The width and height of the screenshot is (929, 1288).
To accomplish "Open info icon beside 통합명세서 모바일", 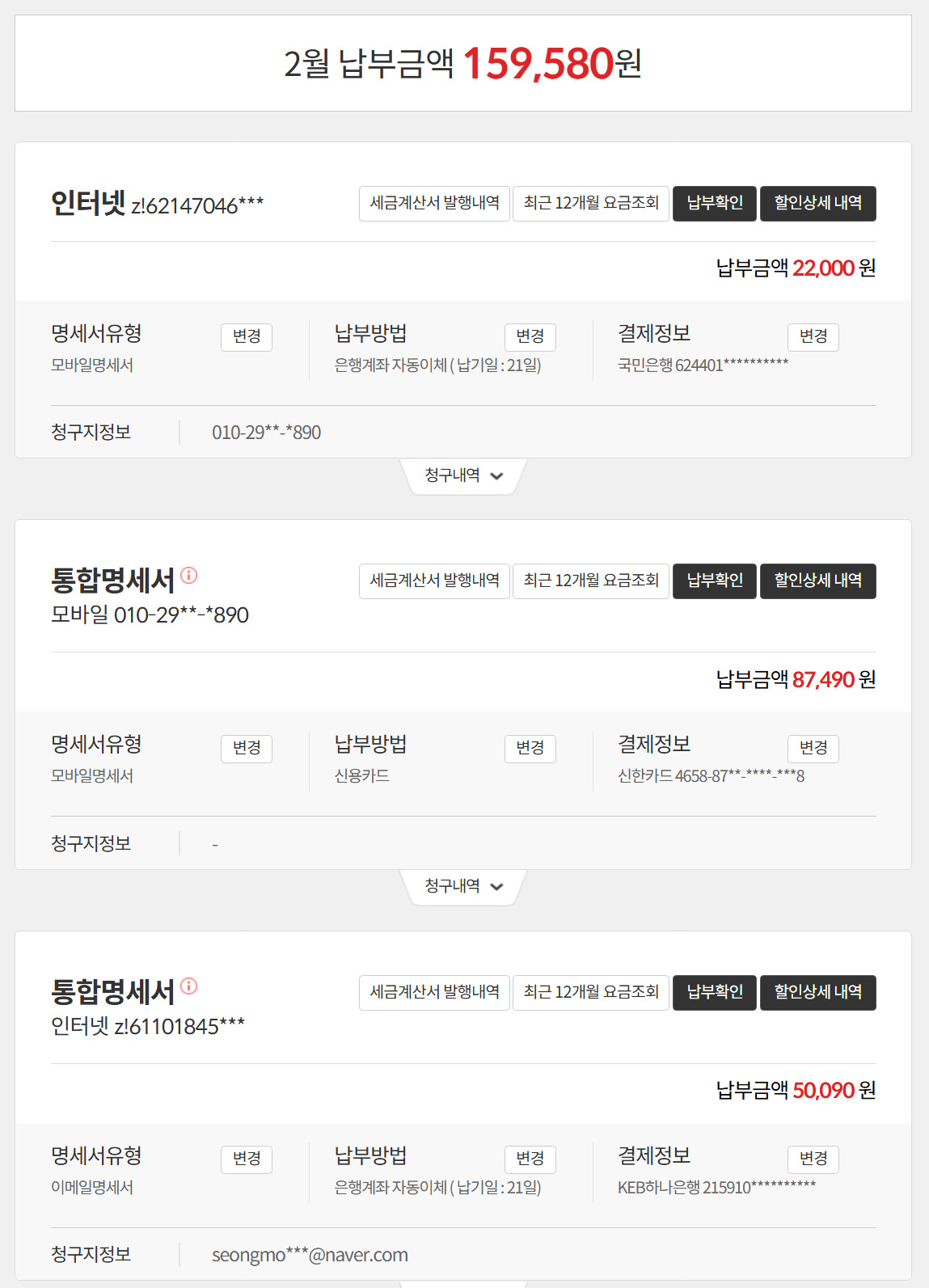I will pyautogui.click(x=189, y=576).
